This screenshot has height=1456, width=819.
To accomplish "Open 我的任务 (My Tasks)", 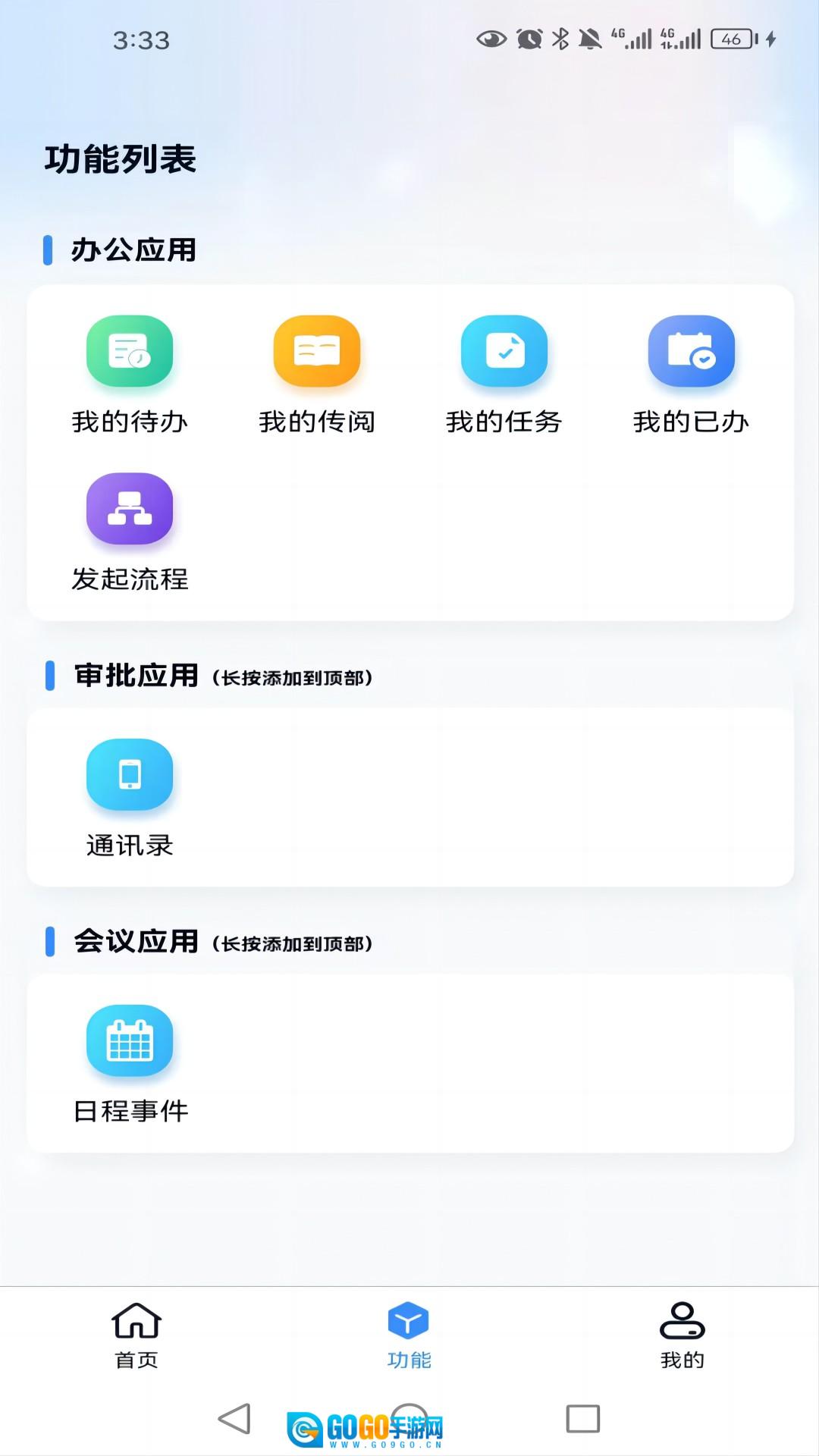I will tap(504, 351).
